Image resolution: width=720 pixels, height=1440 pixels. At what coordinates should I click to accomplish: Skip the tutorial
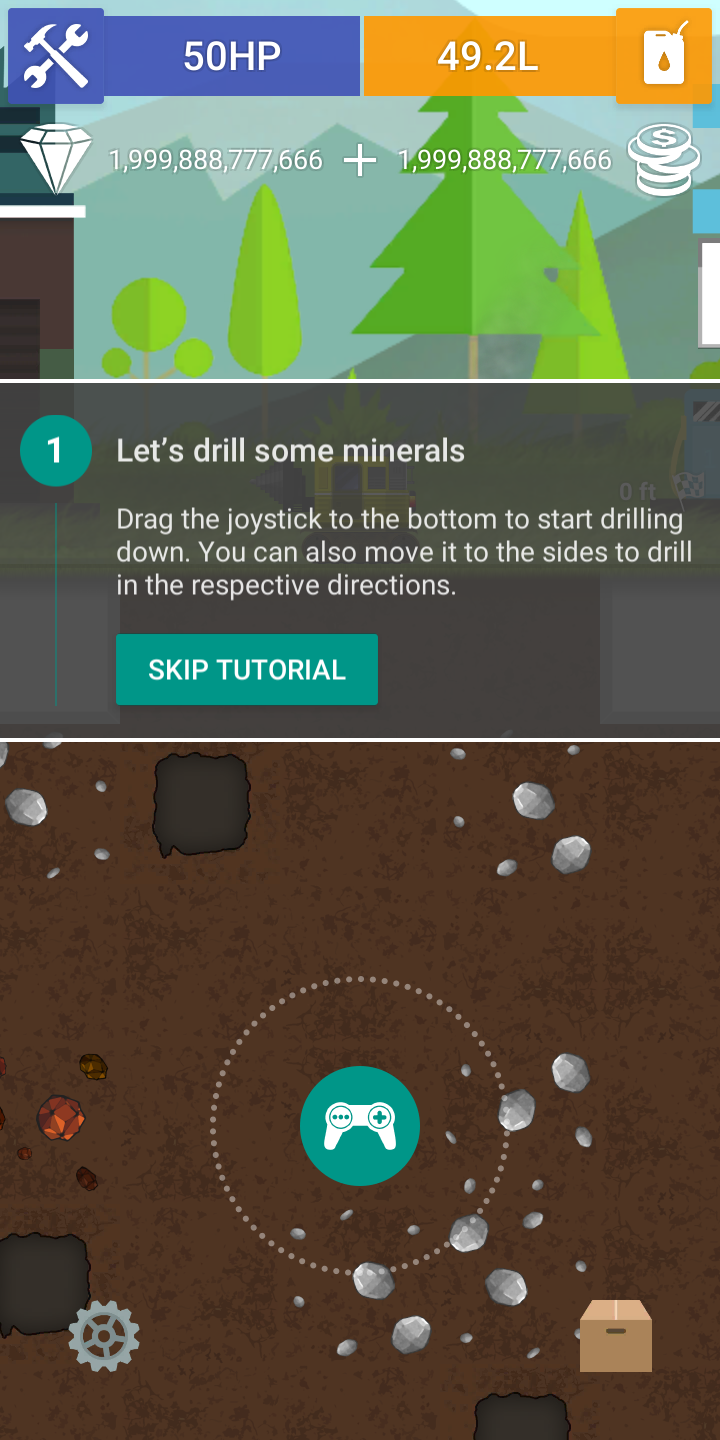(x=247, y=669)
